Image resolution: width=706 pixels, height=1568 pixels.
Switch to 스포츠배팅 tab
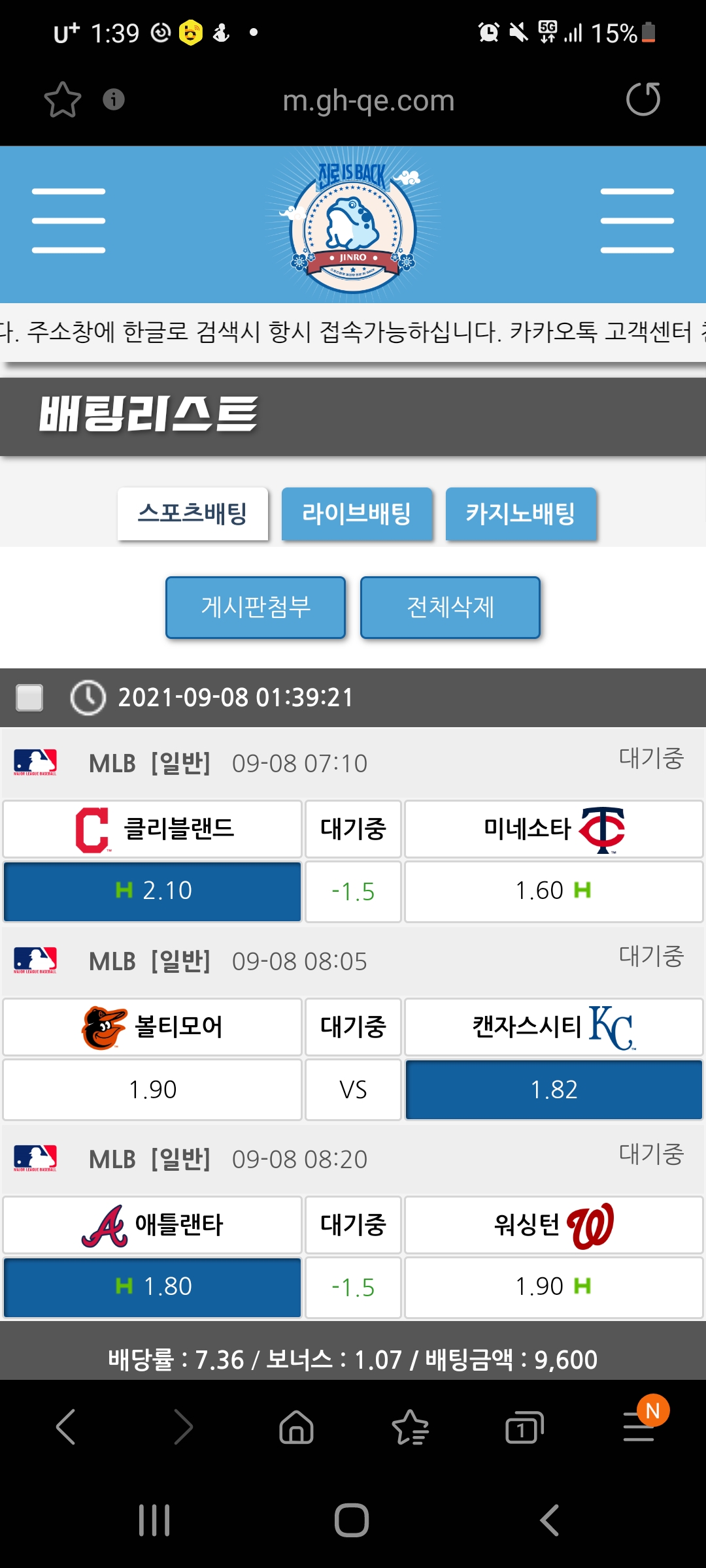click(193, 514)
